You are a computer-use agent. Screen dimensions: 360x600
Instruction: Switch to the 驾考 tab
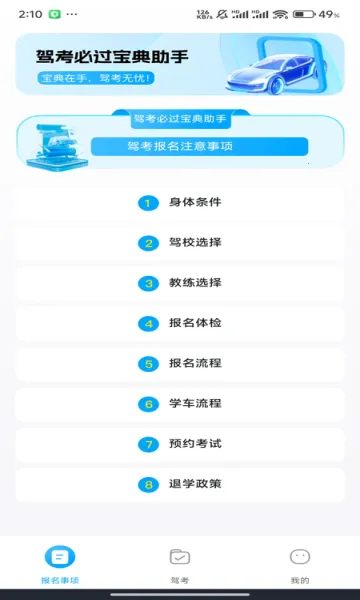pos(180,565)
